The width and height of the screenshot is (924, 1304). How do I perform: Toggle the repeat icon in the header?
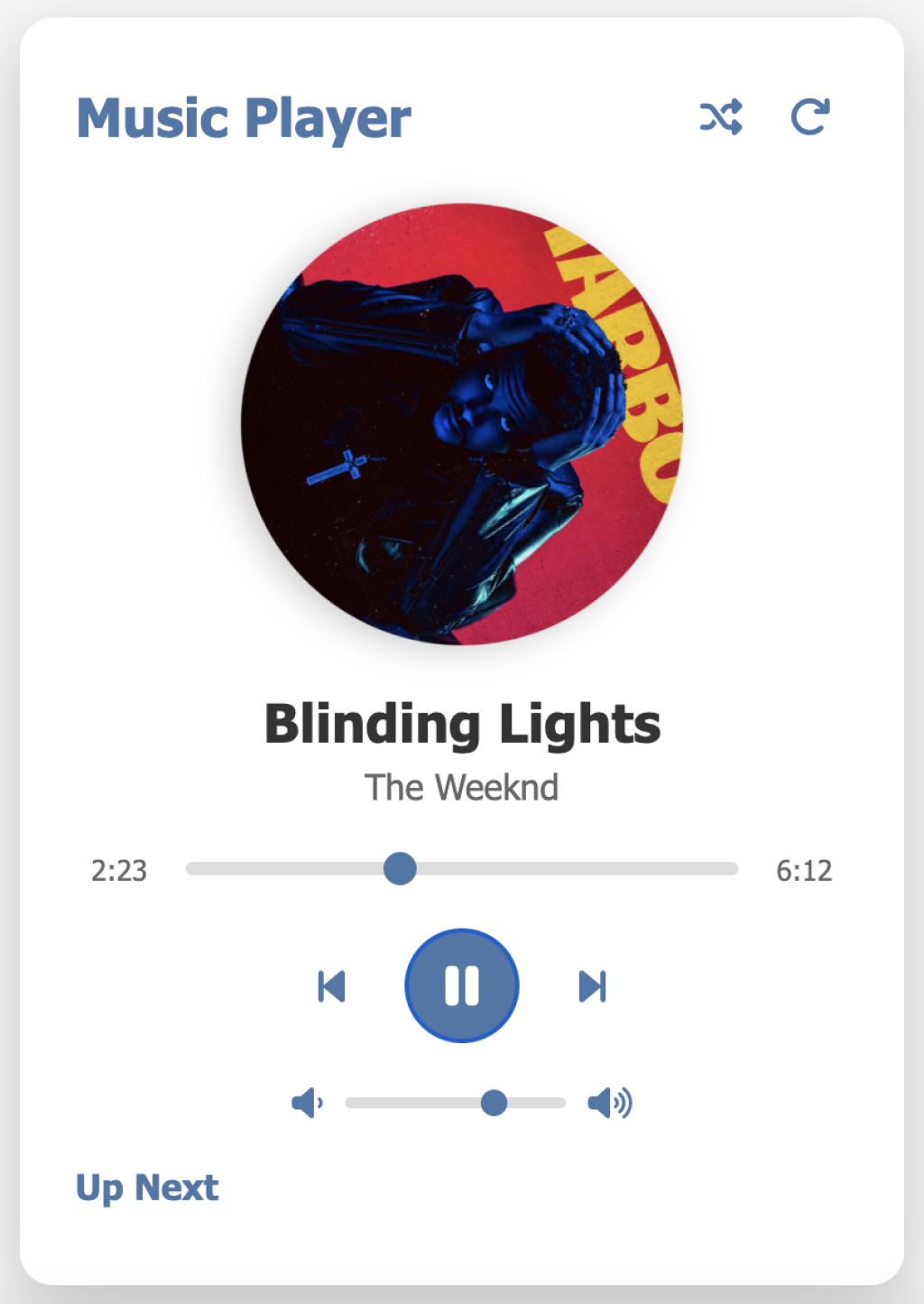(x=809, y=118)
